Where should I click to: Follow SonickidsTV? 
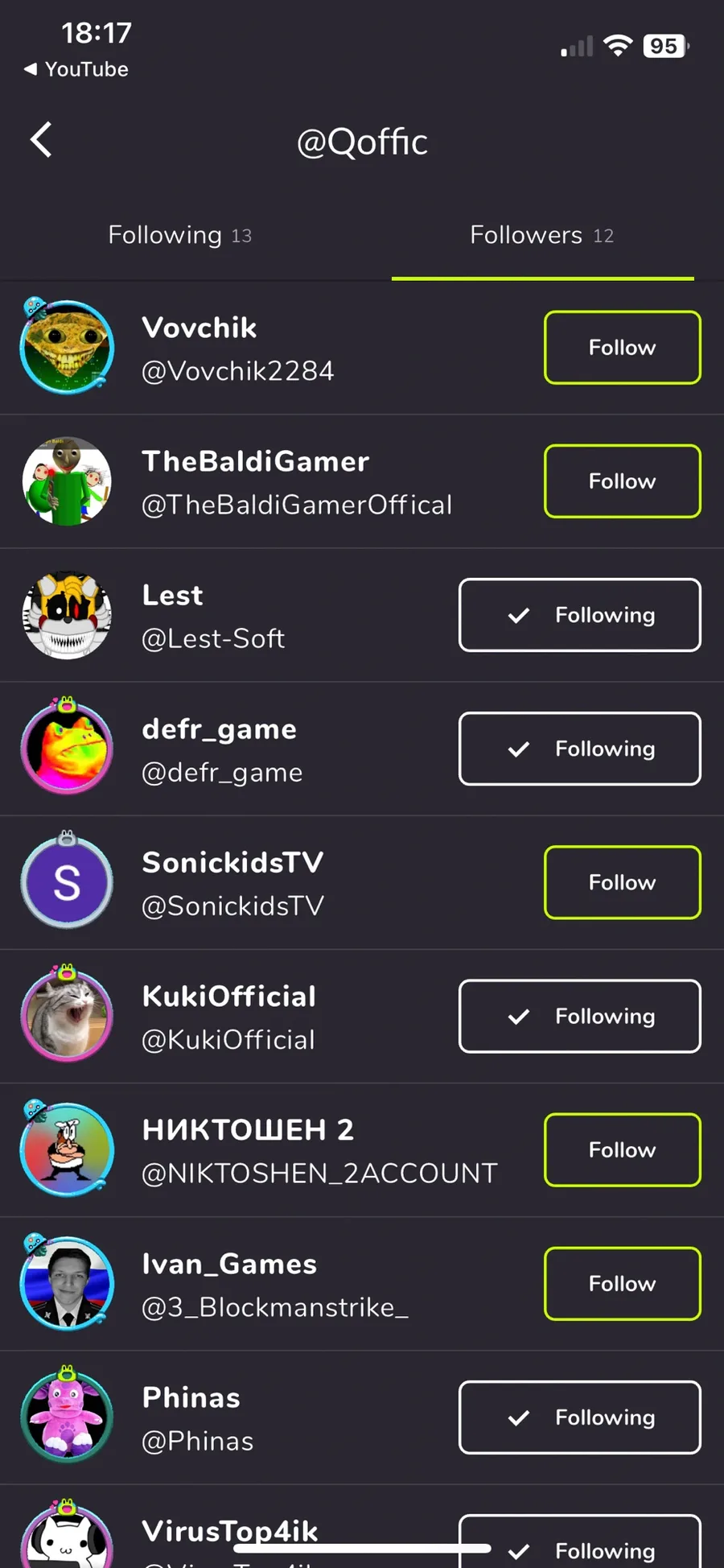(x=622, y=882)
